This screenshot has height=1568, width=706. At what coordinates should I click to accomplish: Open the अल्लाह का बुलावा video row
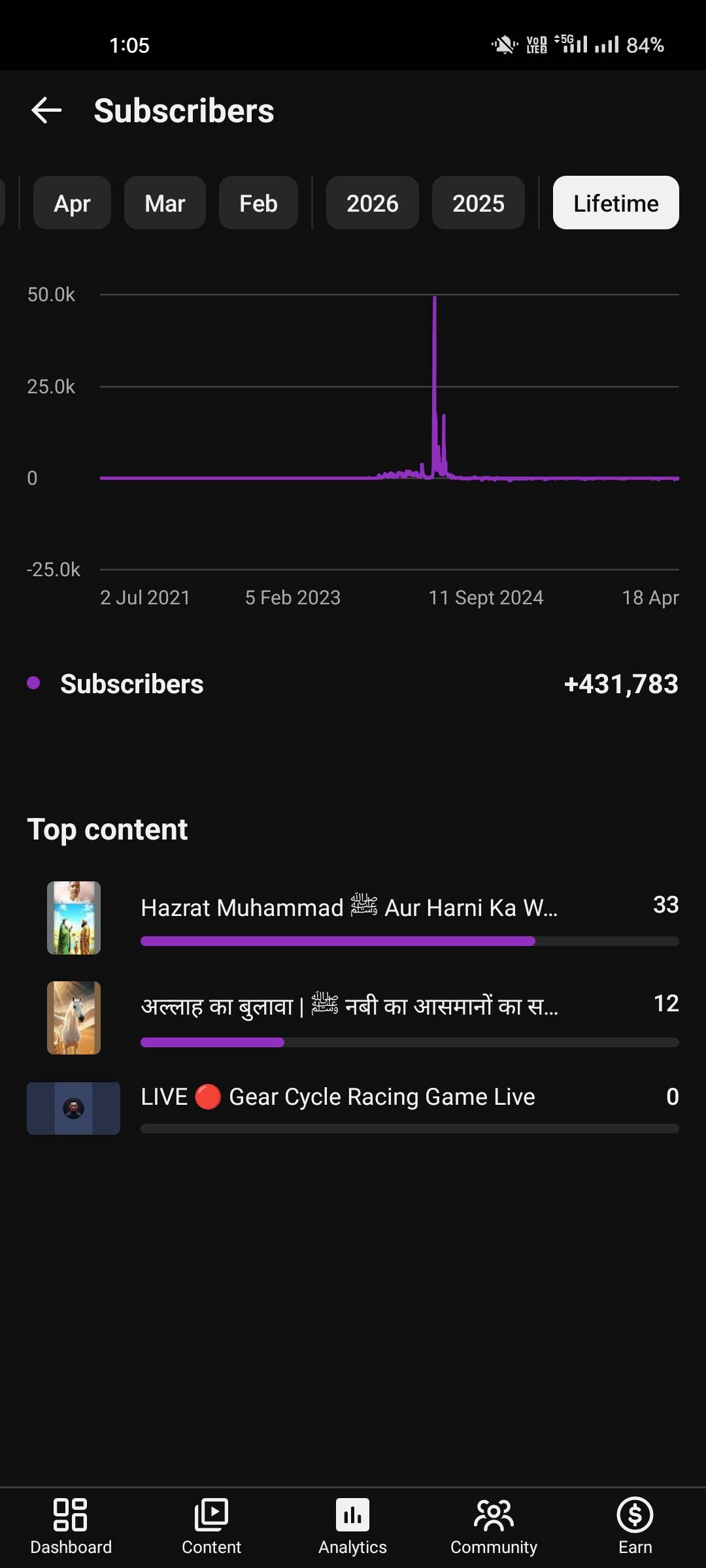coord(349,1007)
